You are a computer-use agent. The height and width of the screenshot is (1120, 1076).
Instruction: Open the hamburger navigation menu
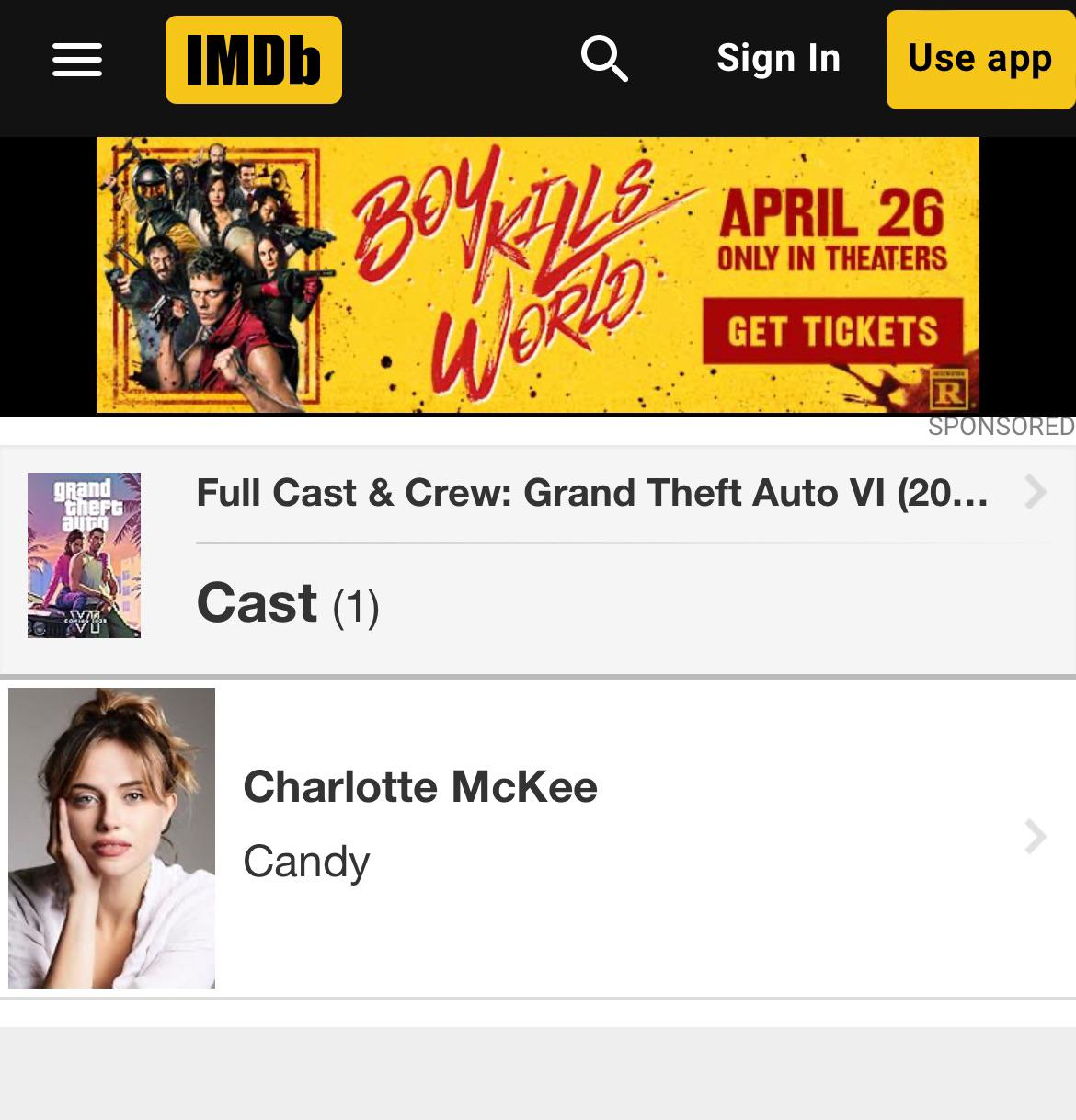pyautogui.click(x=77, y=60)
